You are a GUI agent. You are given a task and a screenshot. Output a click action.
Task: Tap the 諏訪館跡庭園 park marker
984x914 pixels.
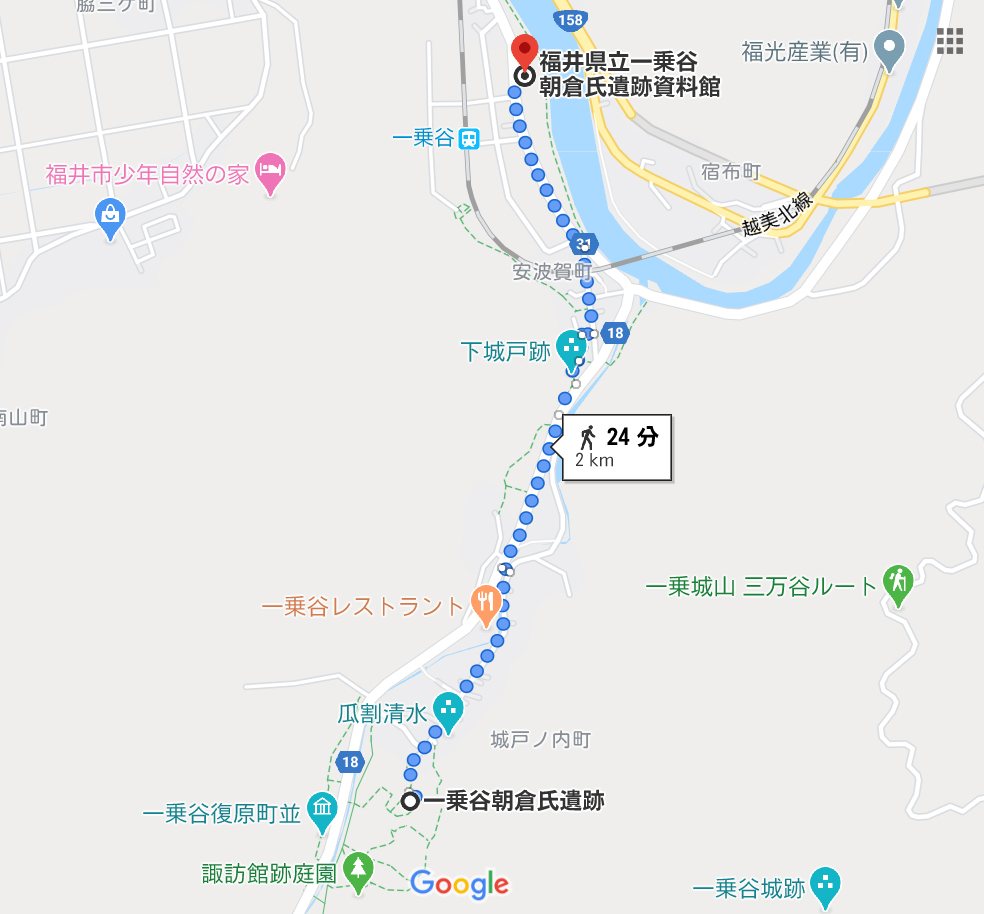[x=357, y=868]
